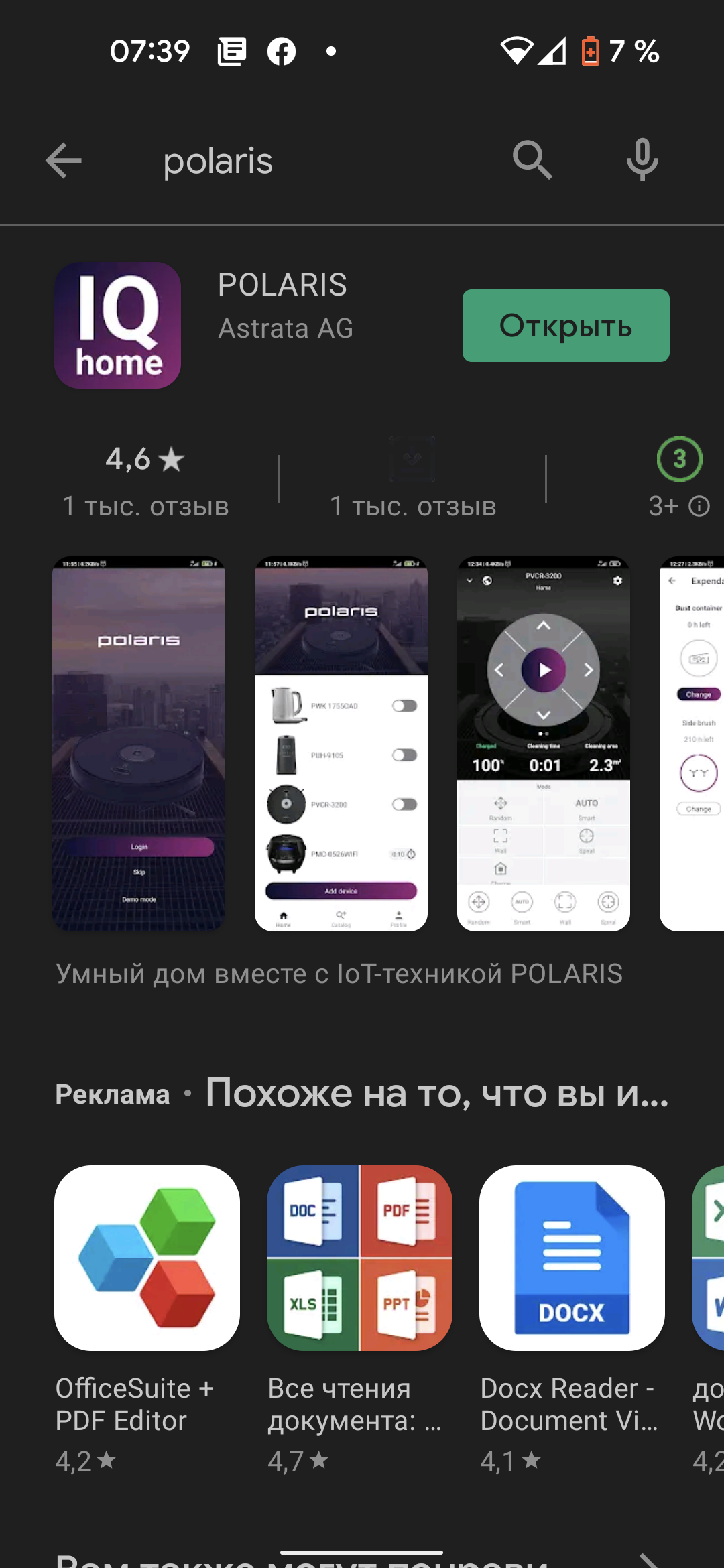Image resolution: width=724 pixels, height=1568 pixels.
Task: Go back from search results
Action: point(64,161)
